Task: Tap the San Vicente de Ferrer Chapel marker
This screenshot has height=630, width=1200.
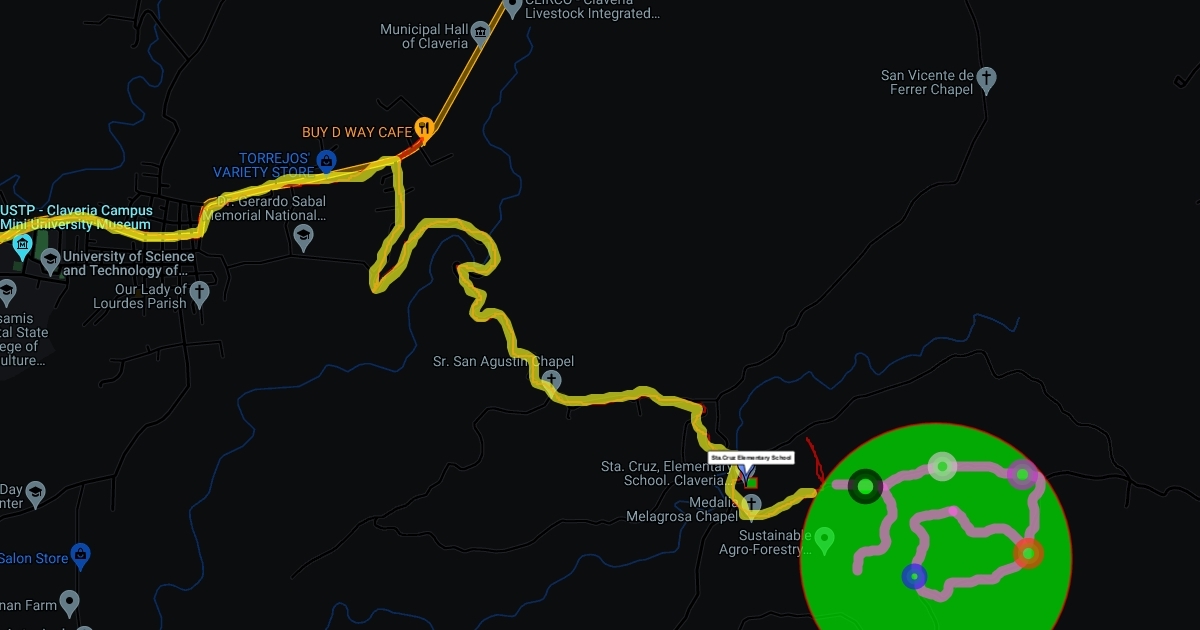Action: click(x=987, y=78)
